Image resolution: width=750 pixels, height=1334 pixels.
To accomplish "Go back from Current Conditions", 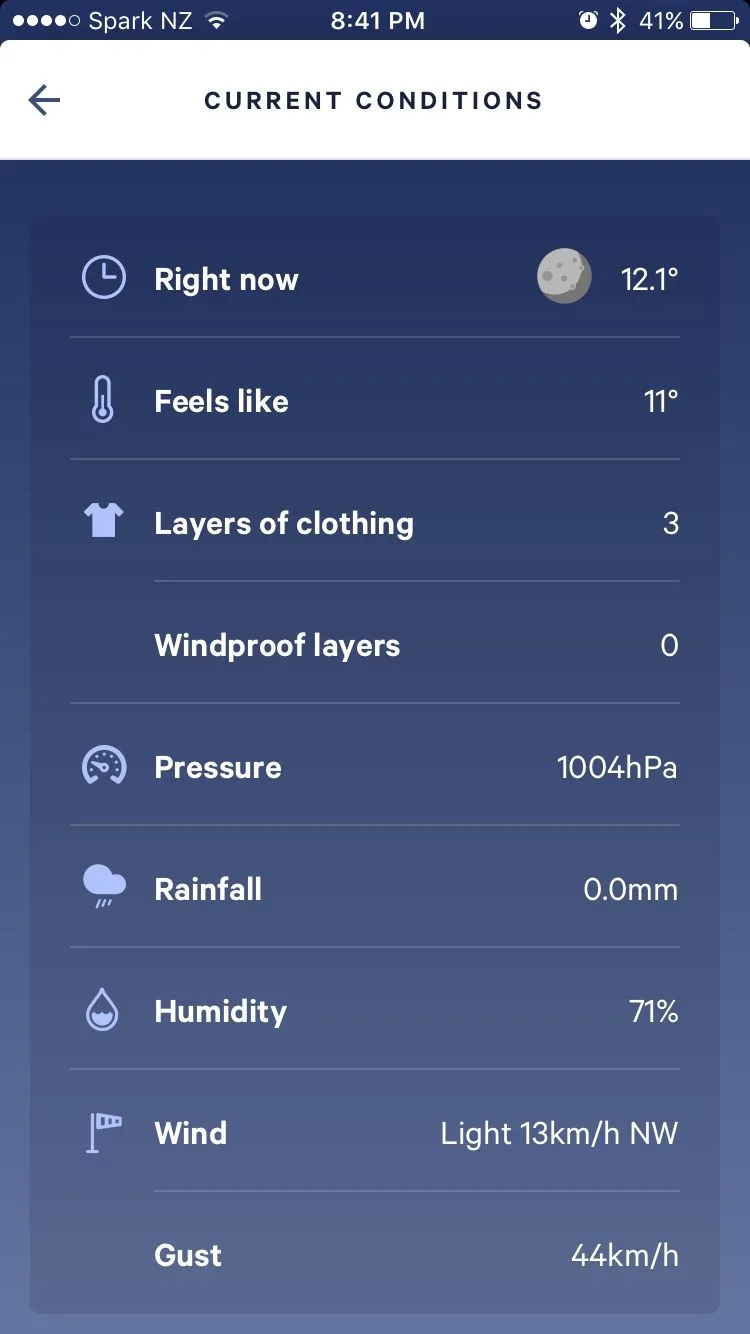I will (x=44, y=100).
